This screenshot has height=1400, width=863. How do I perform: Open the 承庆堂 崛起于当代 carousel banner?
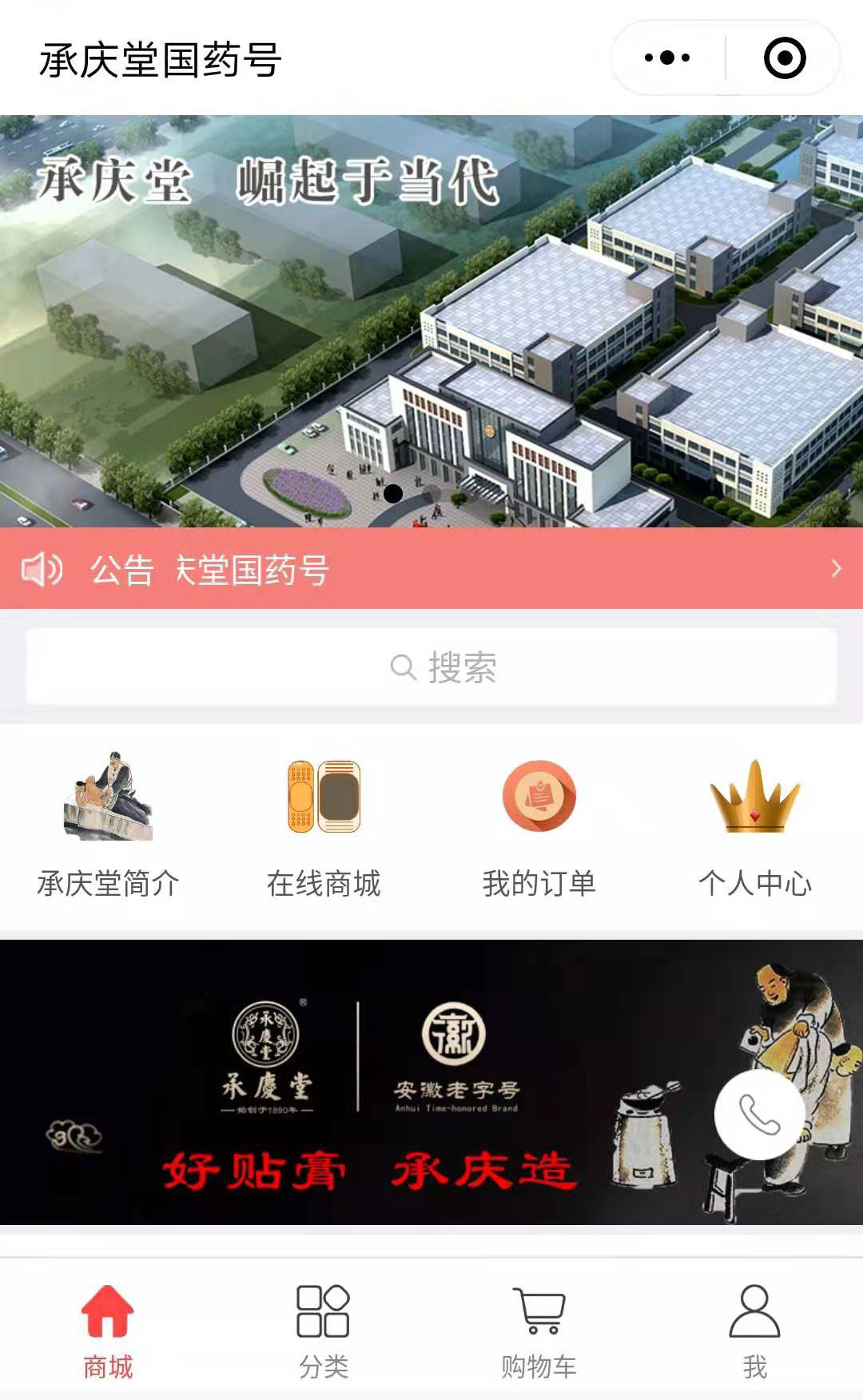[431, 320]
